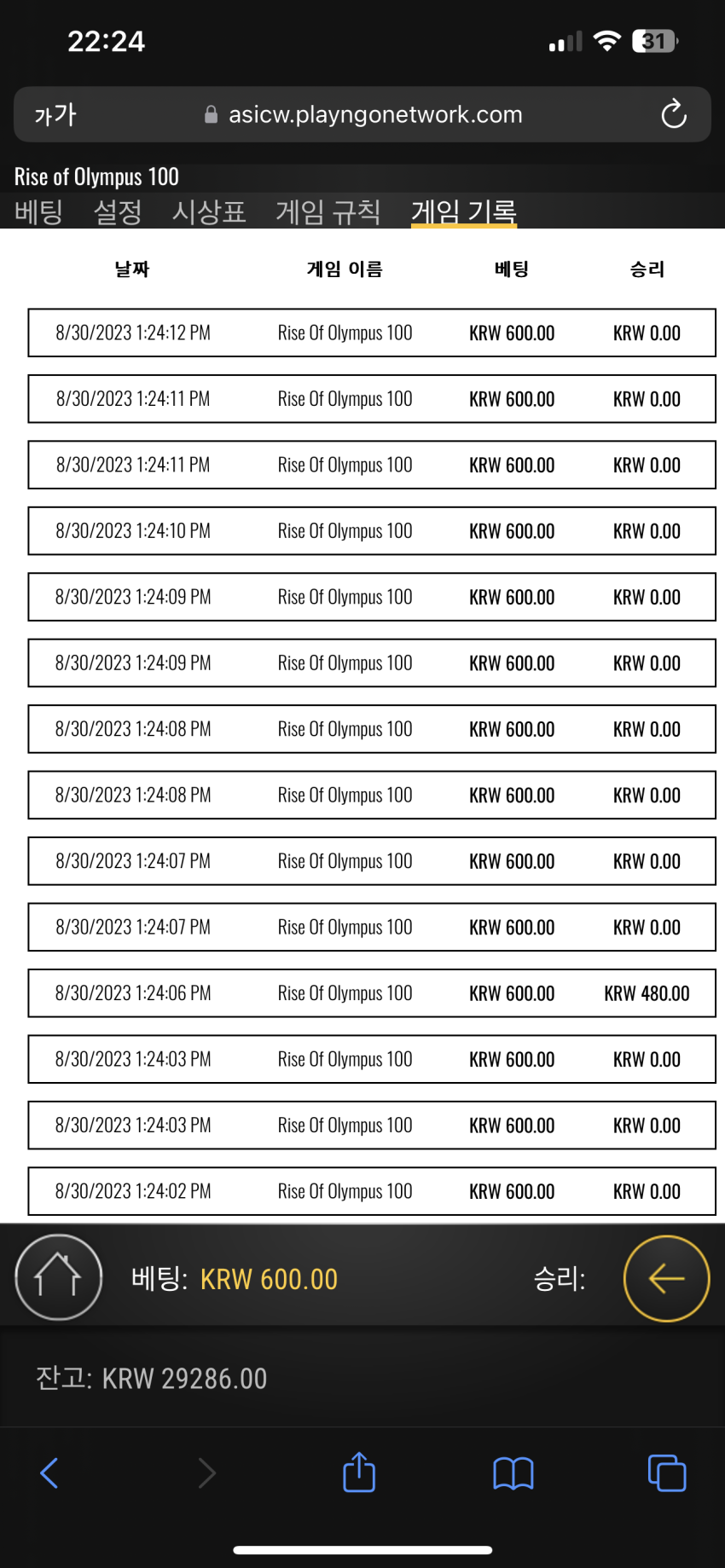Switch to the 베팅 tab
This screenshot has height=1568, width=725.
pos(39,211)
